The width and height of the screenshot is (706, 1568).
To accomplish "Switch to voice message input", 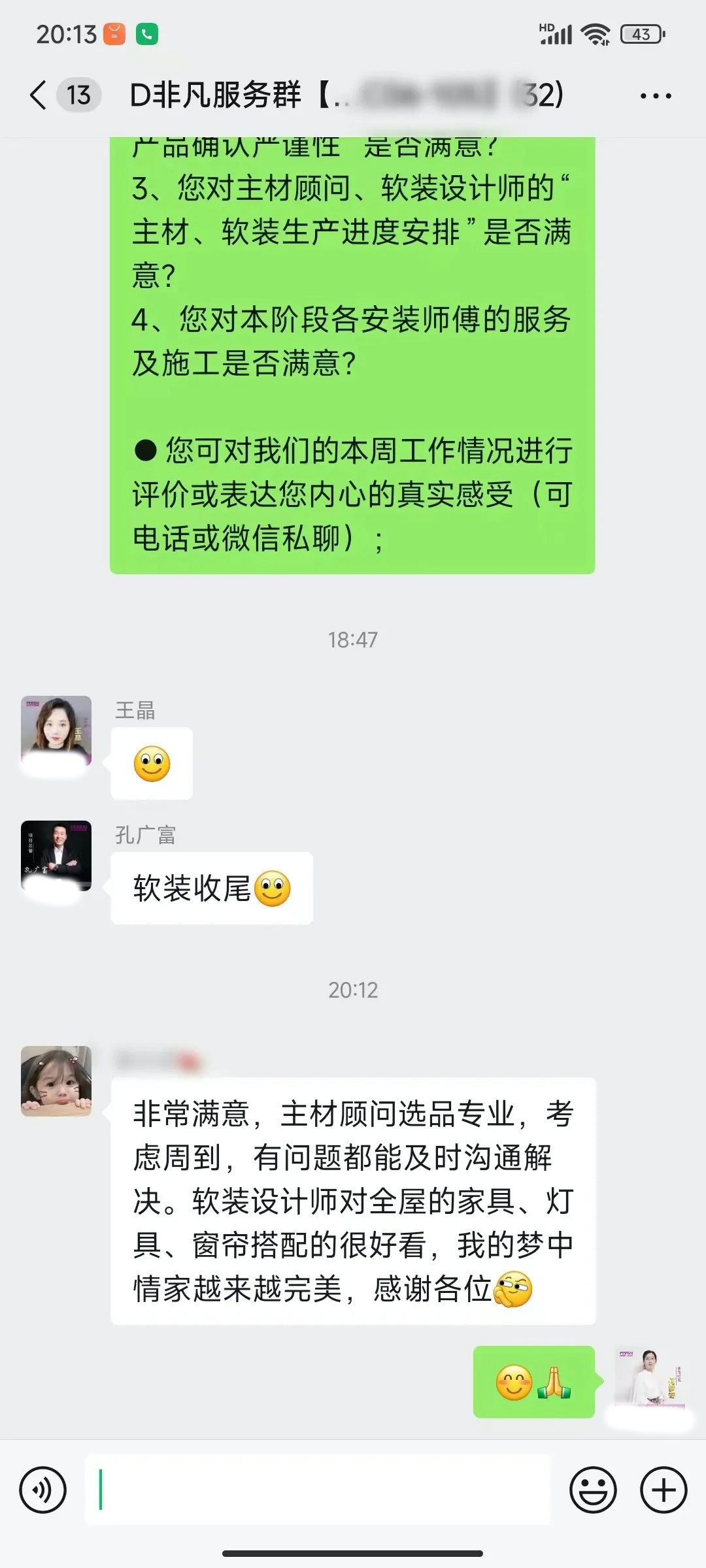I will point(43,1490).
